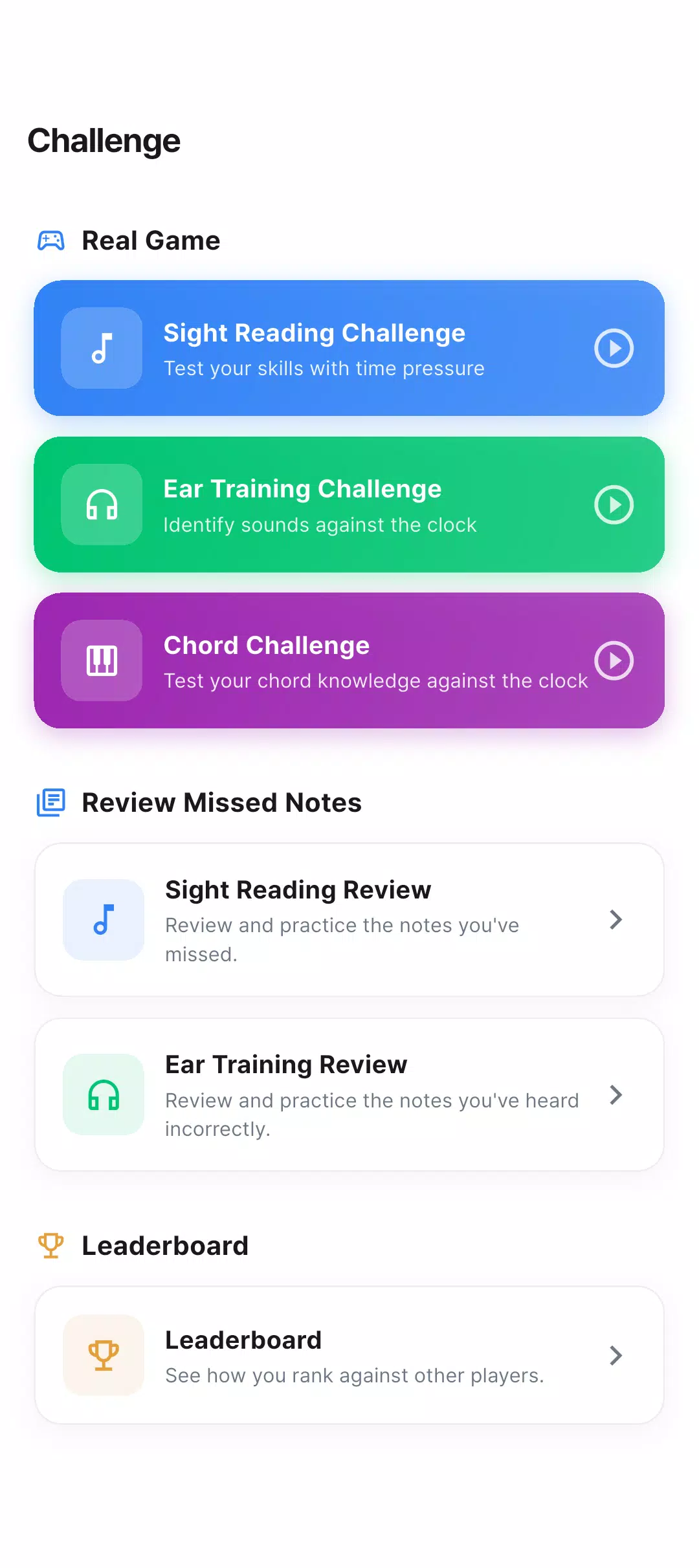Open the Chord Challenge card
This screenshot has width=699, height=1568.
[349, 660]
